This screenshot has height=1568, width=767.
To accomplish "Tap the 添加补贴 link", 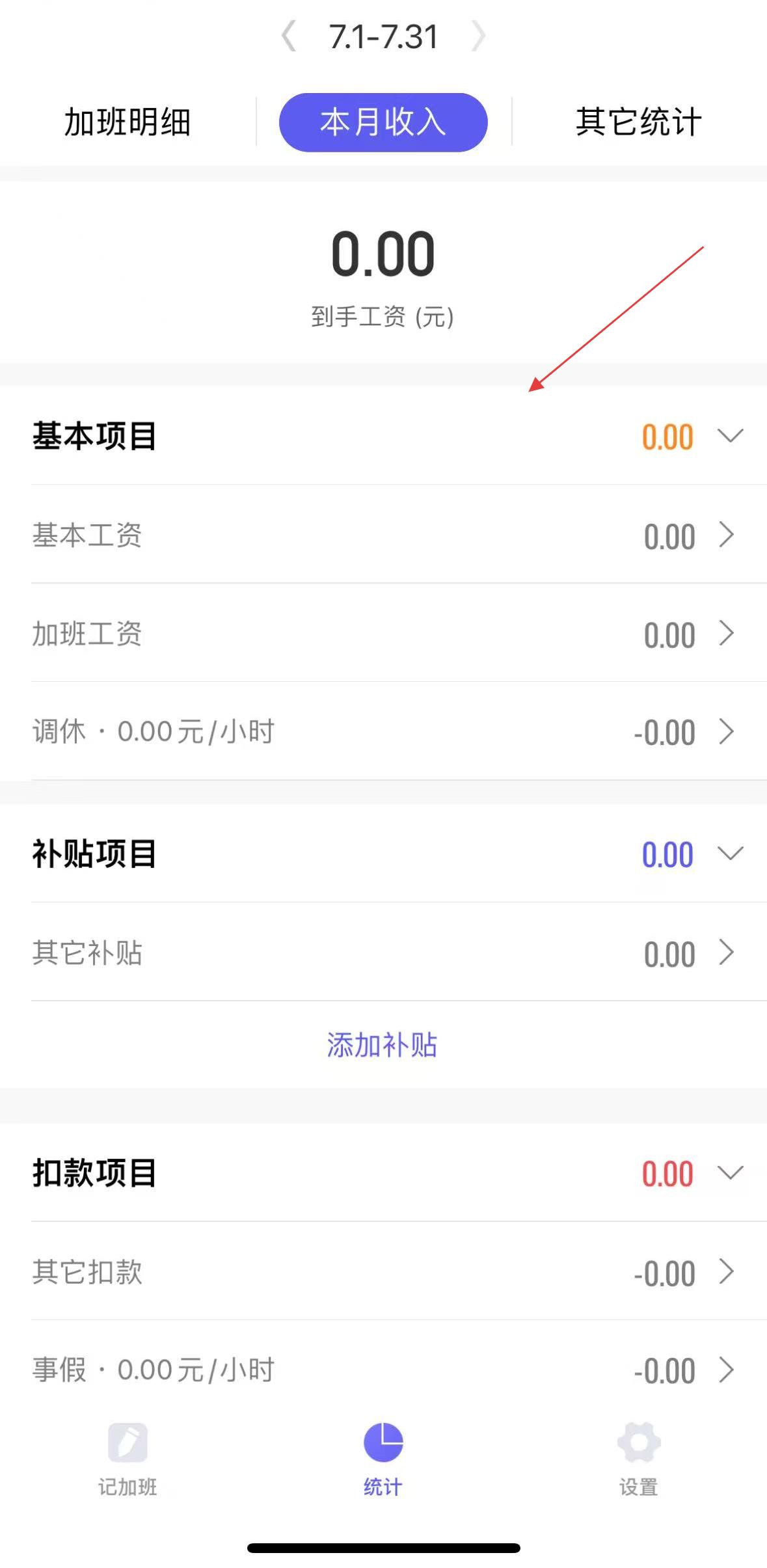I will tap(383, 1045).
